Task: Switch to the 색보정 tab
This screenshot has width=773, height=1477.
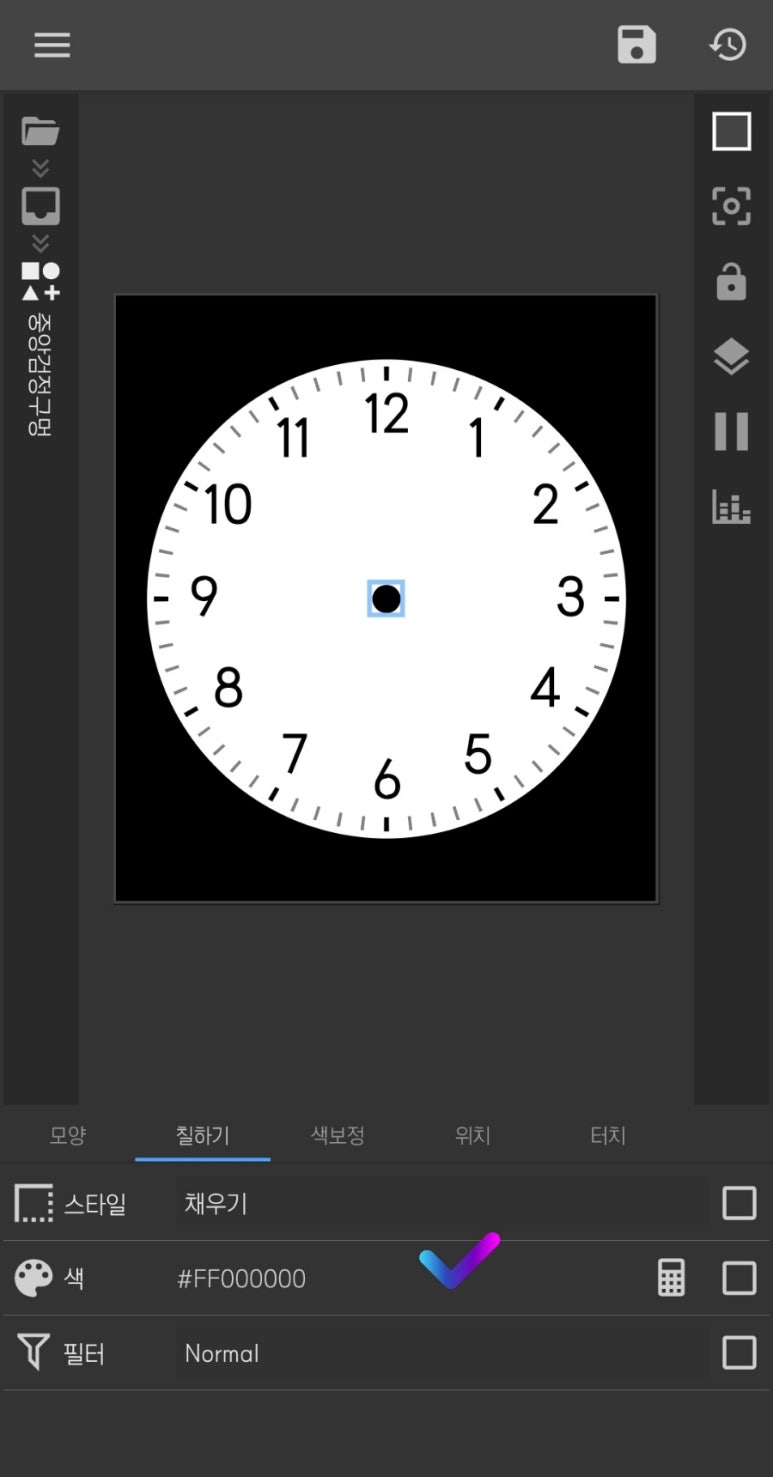Action: tap(338, 1136)
